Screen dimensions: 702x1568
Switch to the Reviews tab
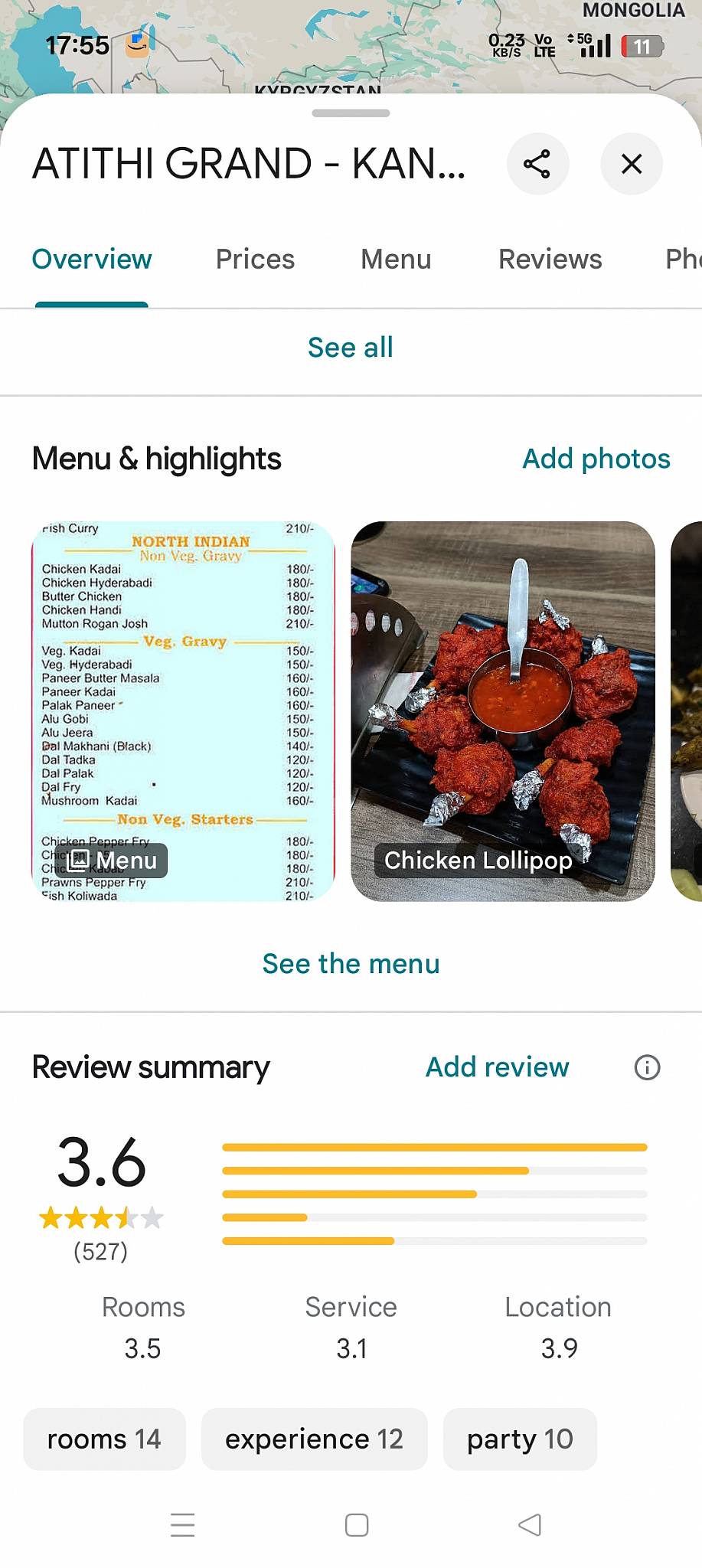[550, 259]
